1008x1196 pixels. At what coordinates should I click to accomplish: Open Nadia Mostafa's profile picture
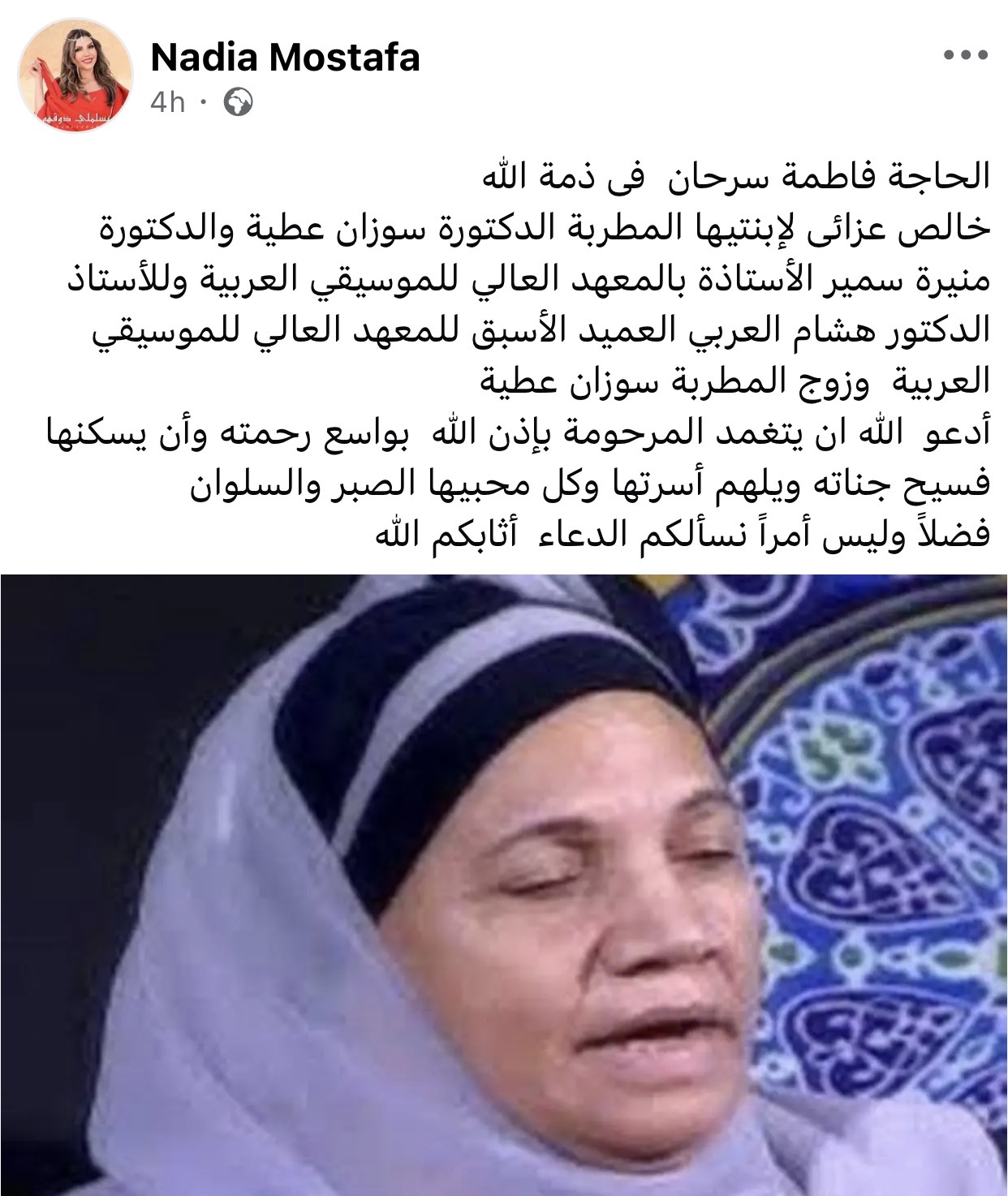[x=75, y=75]
